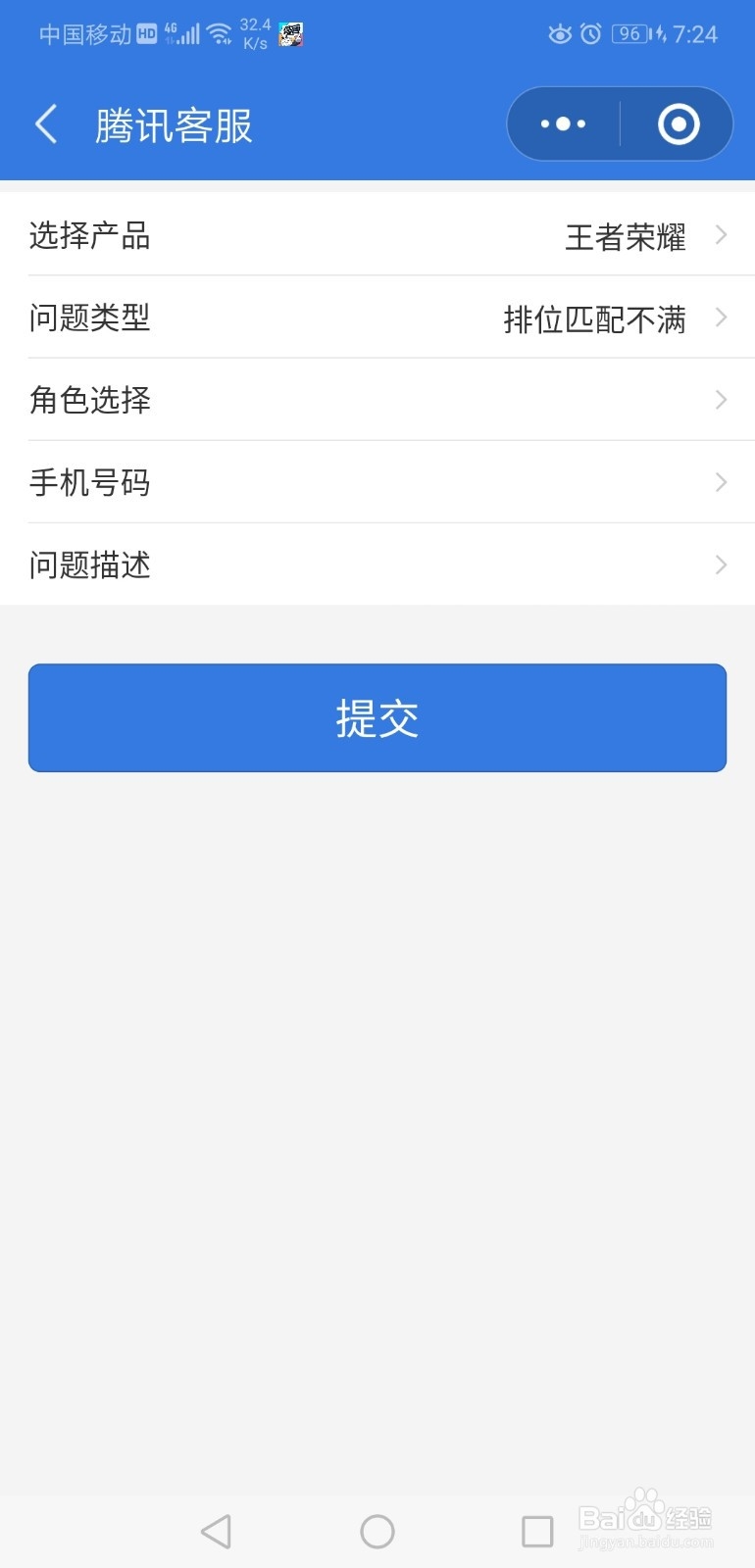Tap the 提交 submit button
The image size is (755, 1568).
coord(377,717)
